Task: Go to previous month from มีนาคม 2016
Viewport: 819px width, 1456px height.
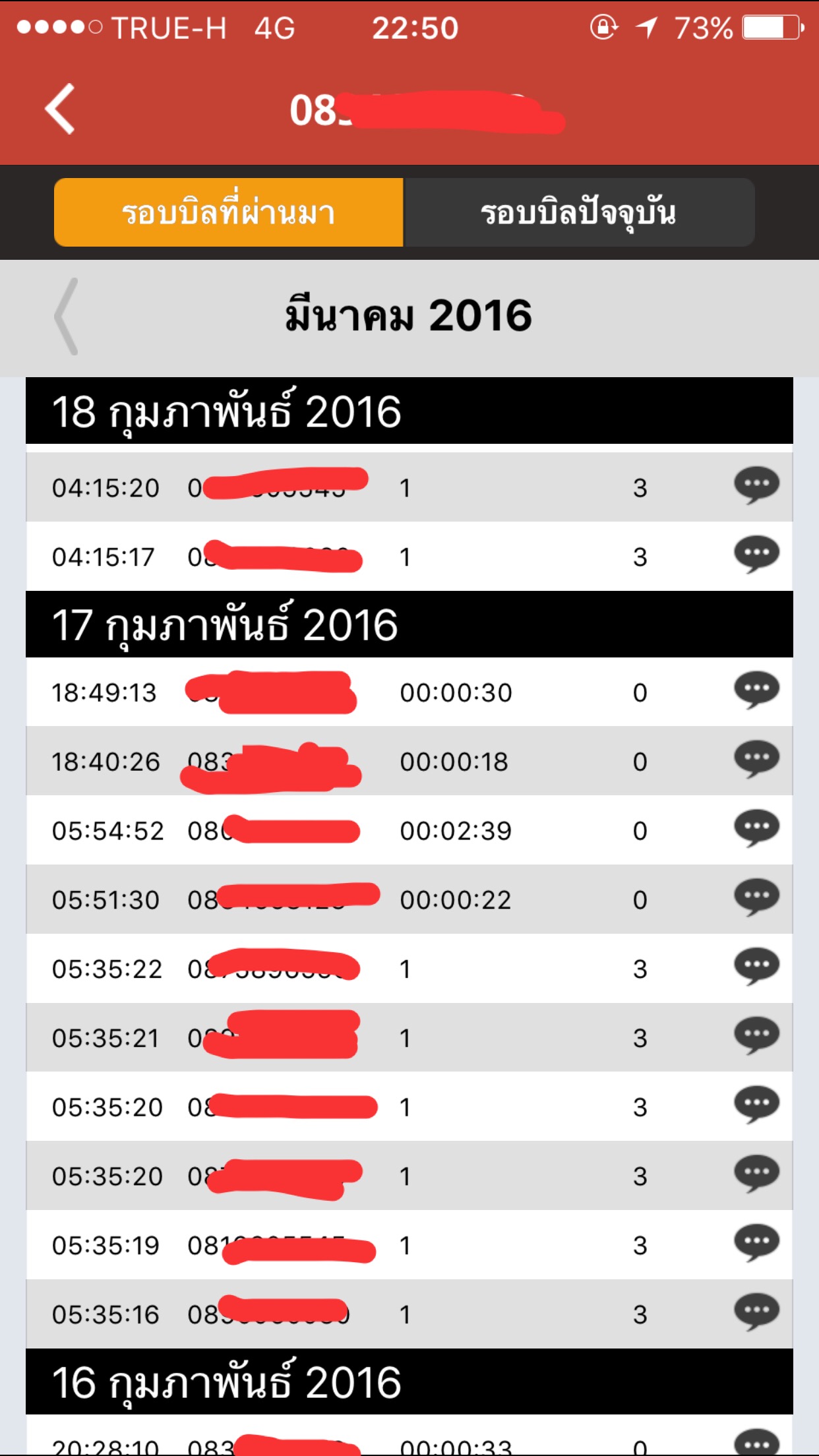Action: click(x=66, y=317)
